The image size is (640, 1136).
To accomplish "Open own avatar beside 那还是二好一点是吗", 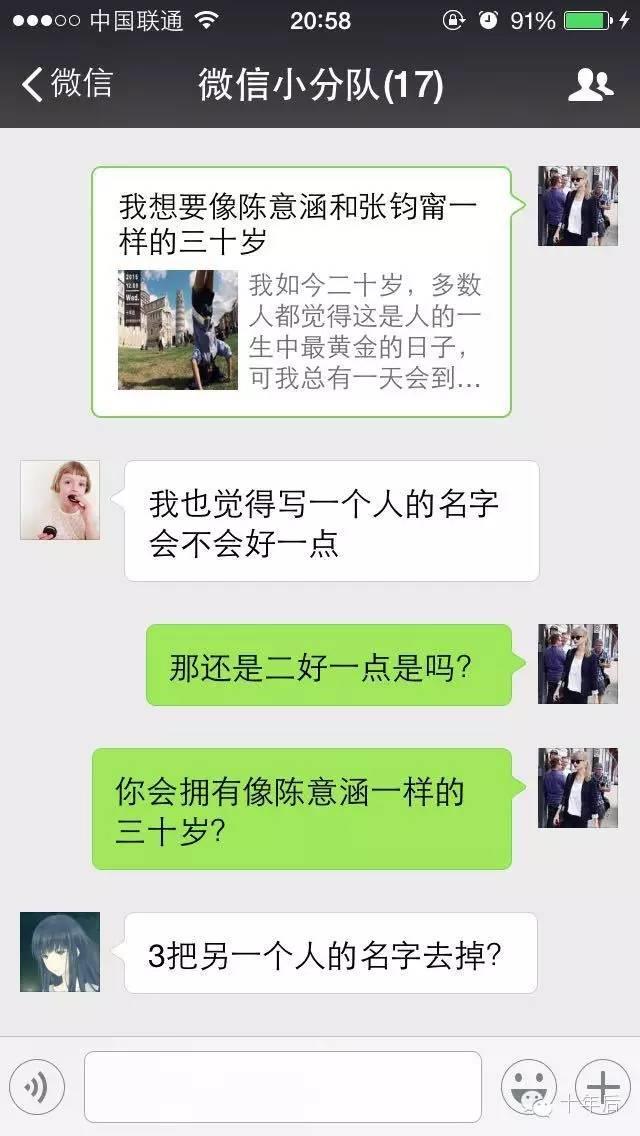I will click(578, 664).
